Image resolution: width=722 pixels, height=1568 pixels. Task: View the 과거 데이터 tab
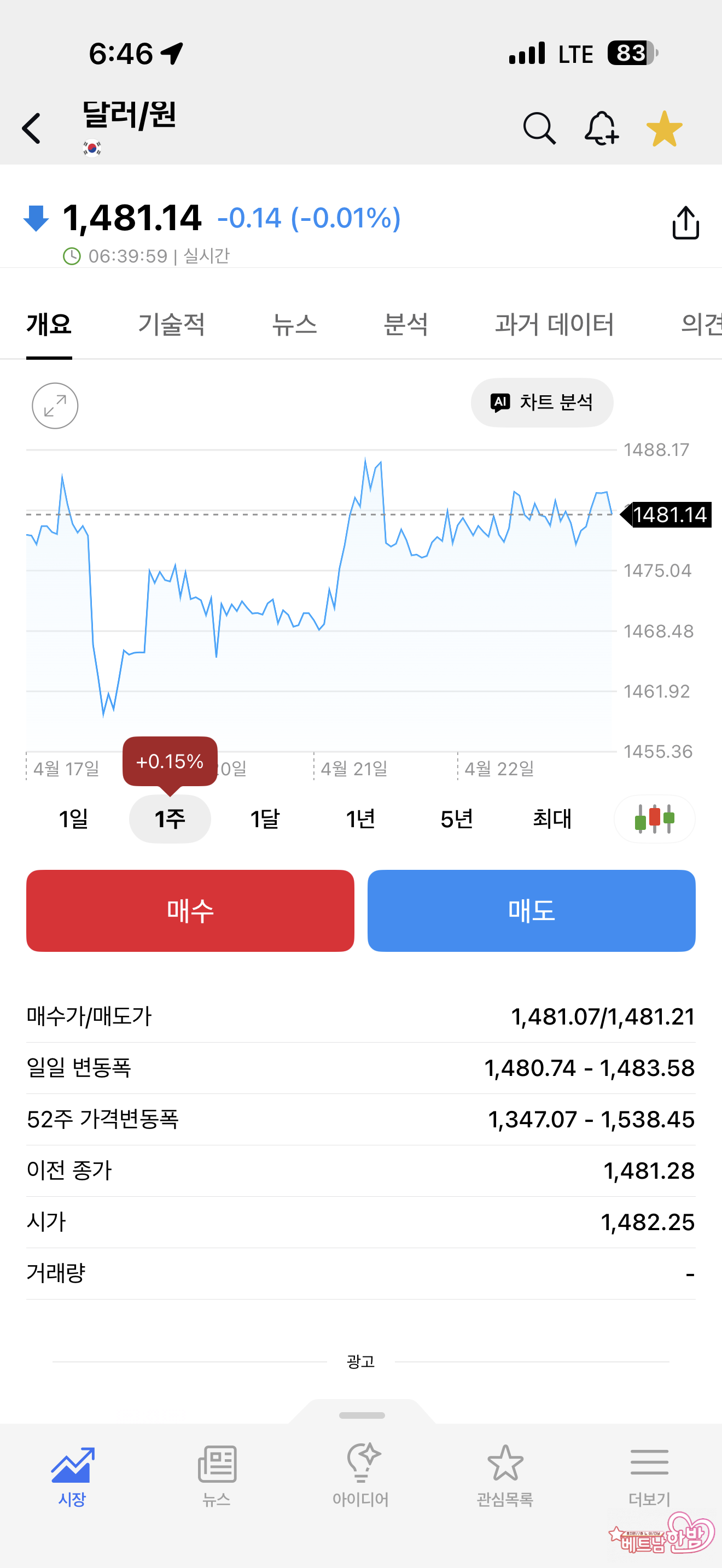pos(554,324)
